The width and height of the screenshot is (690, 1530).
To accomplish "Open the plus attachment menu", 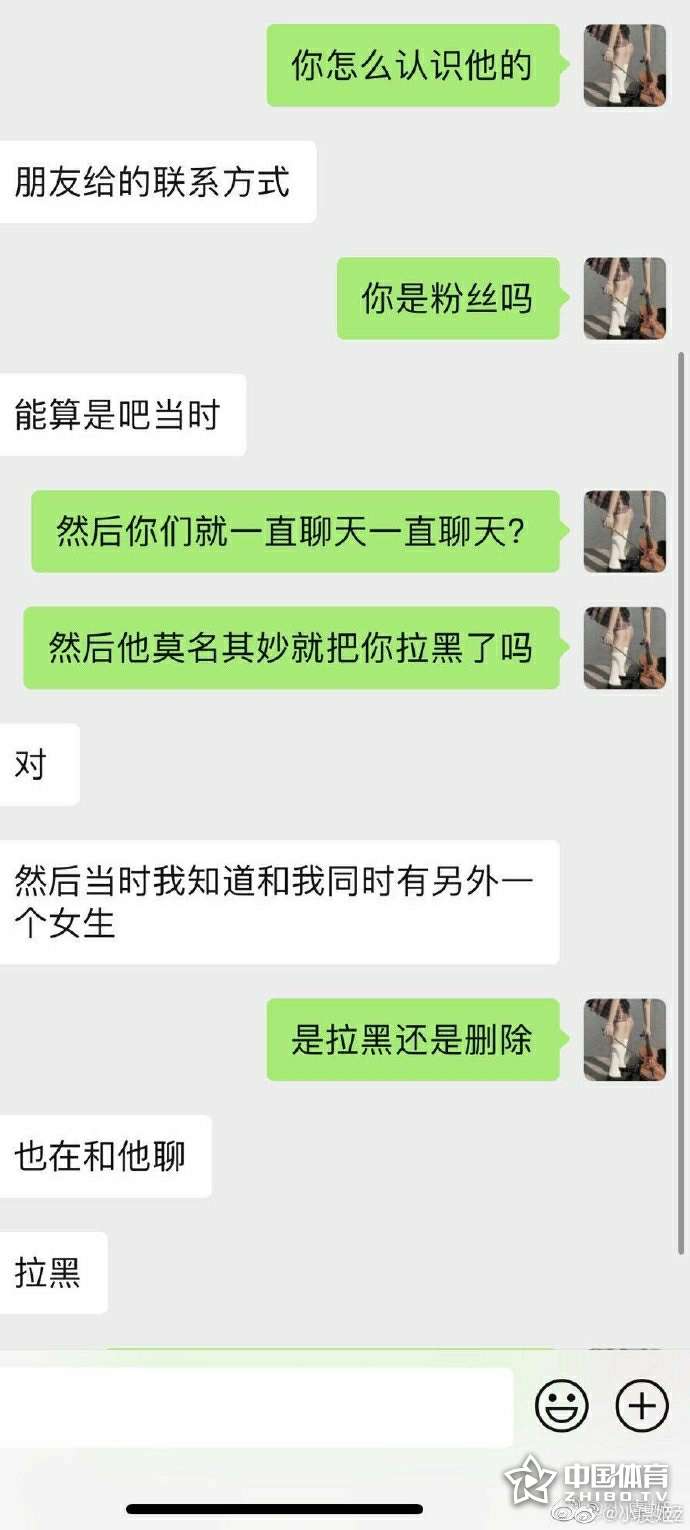I will click(x=642, y=1407).
